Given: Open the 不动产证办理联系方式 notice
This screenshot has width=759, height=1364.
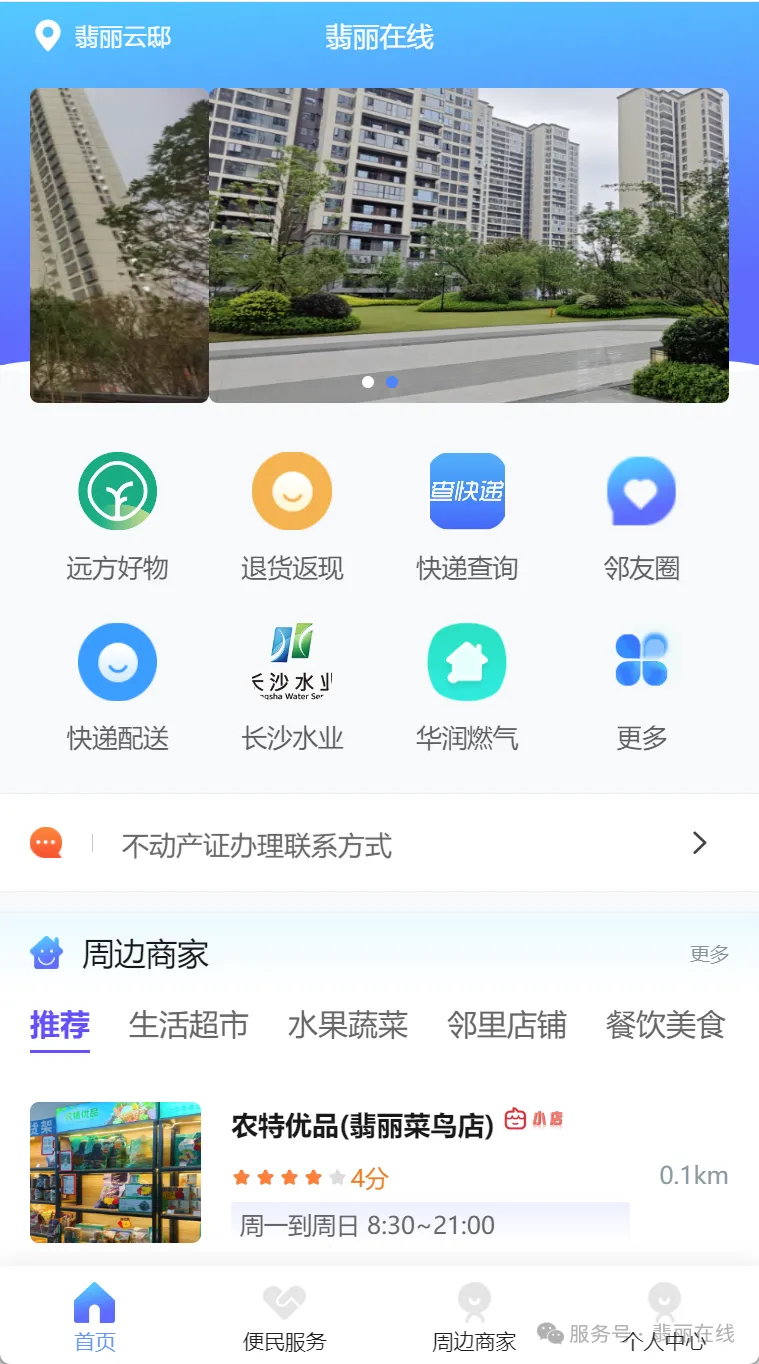Looking at the screenshot, I should coord(379,845).
